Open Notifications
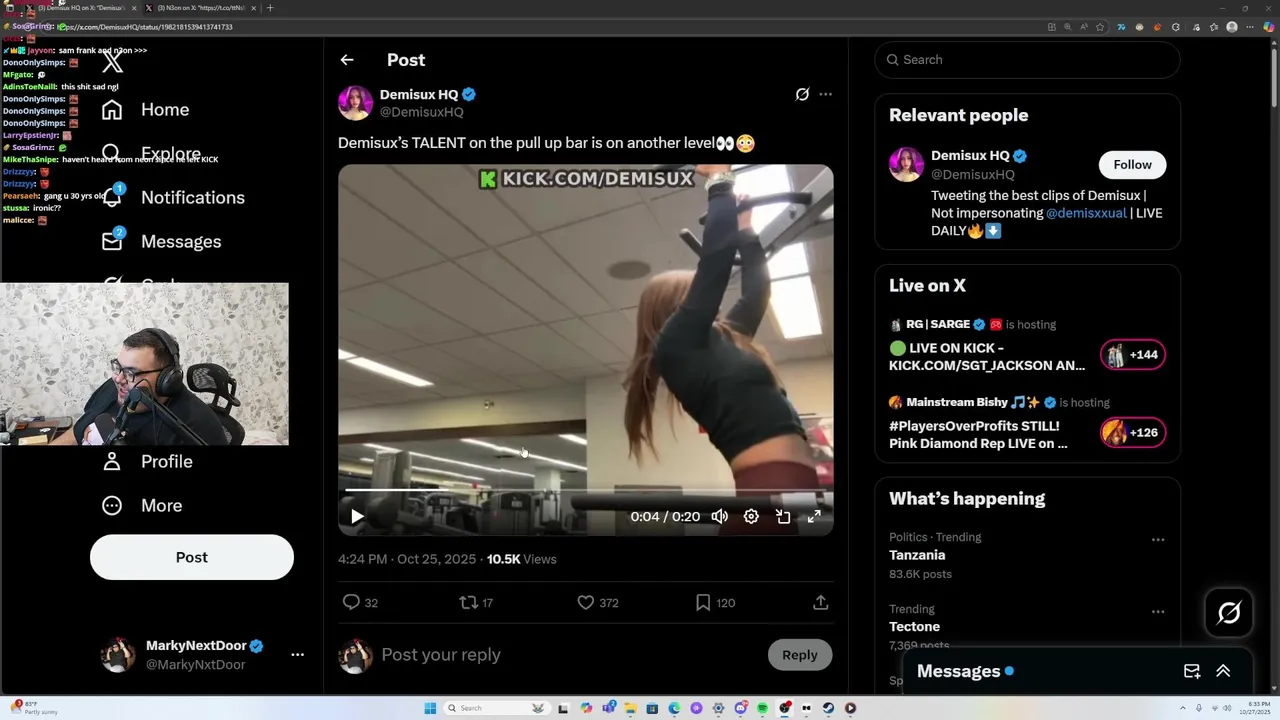1280x720 pixels. pyautogui.click(x=192, y=198)
